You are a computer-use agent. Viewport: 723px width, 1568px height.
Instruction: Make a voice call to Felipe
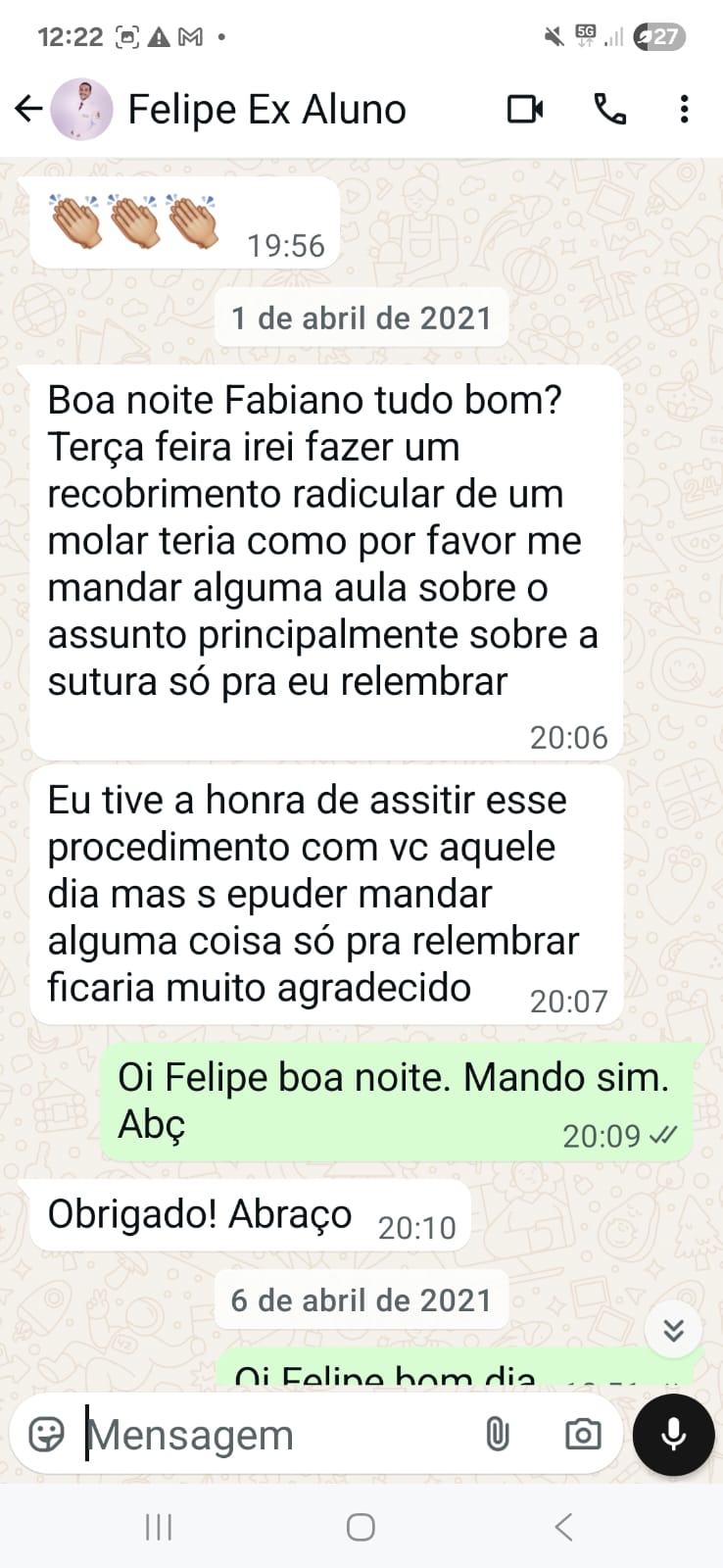pyautogui.click(x=609, y=110)
